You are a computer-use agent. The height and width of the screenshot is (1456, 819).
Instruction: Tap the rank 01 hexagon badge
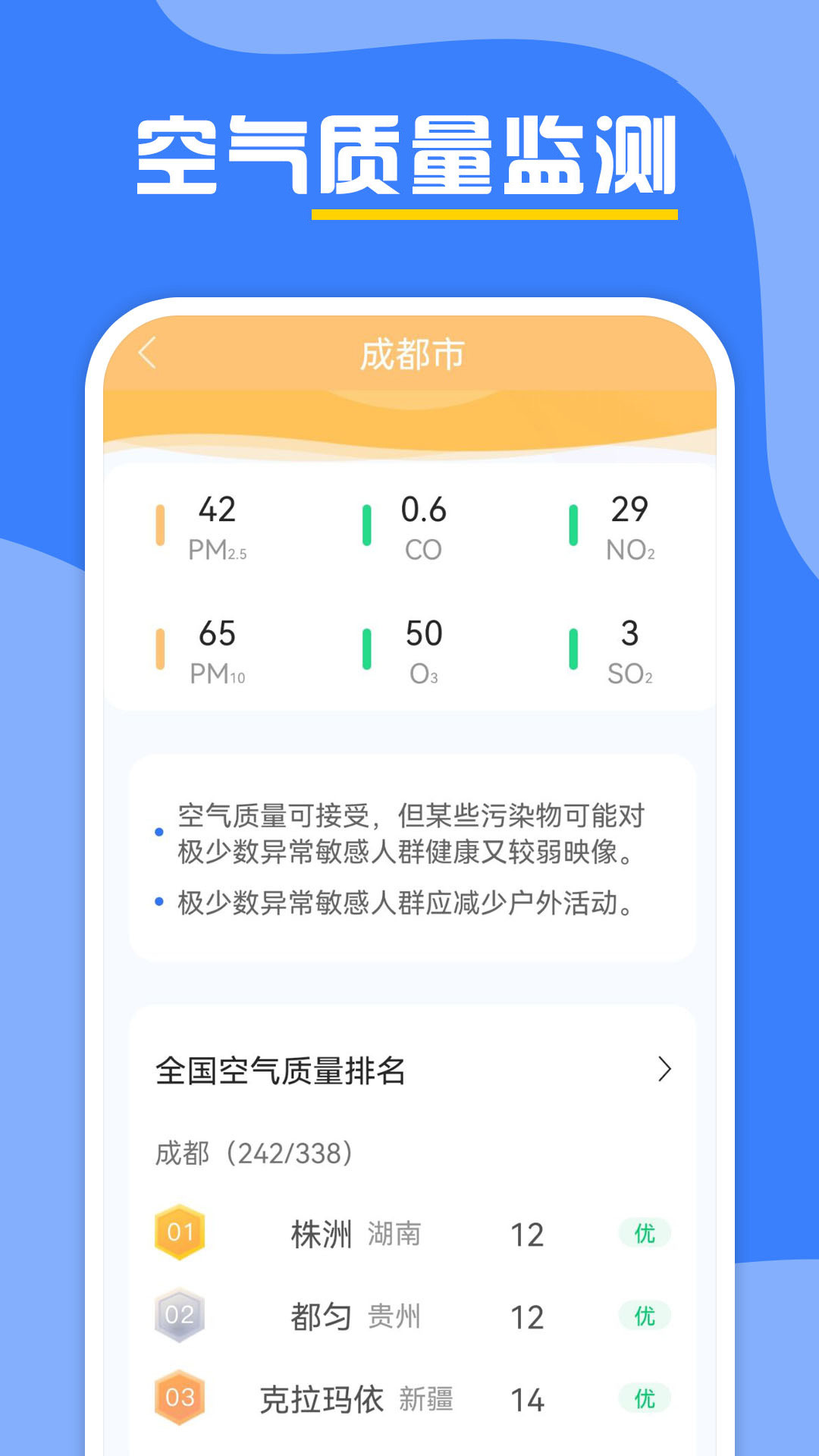(180, 1232)
